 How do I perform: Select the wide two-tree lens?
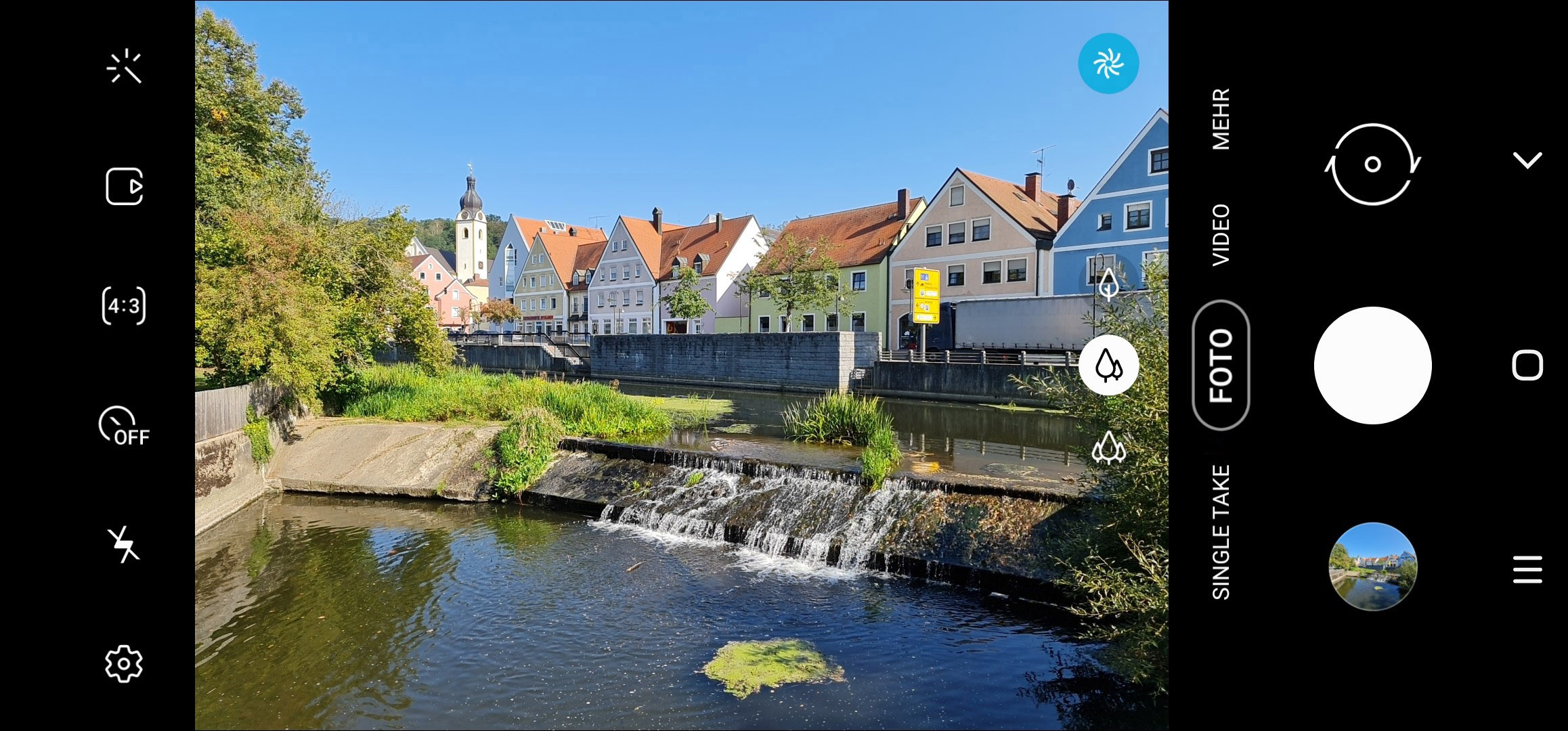(1108, 365)
